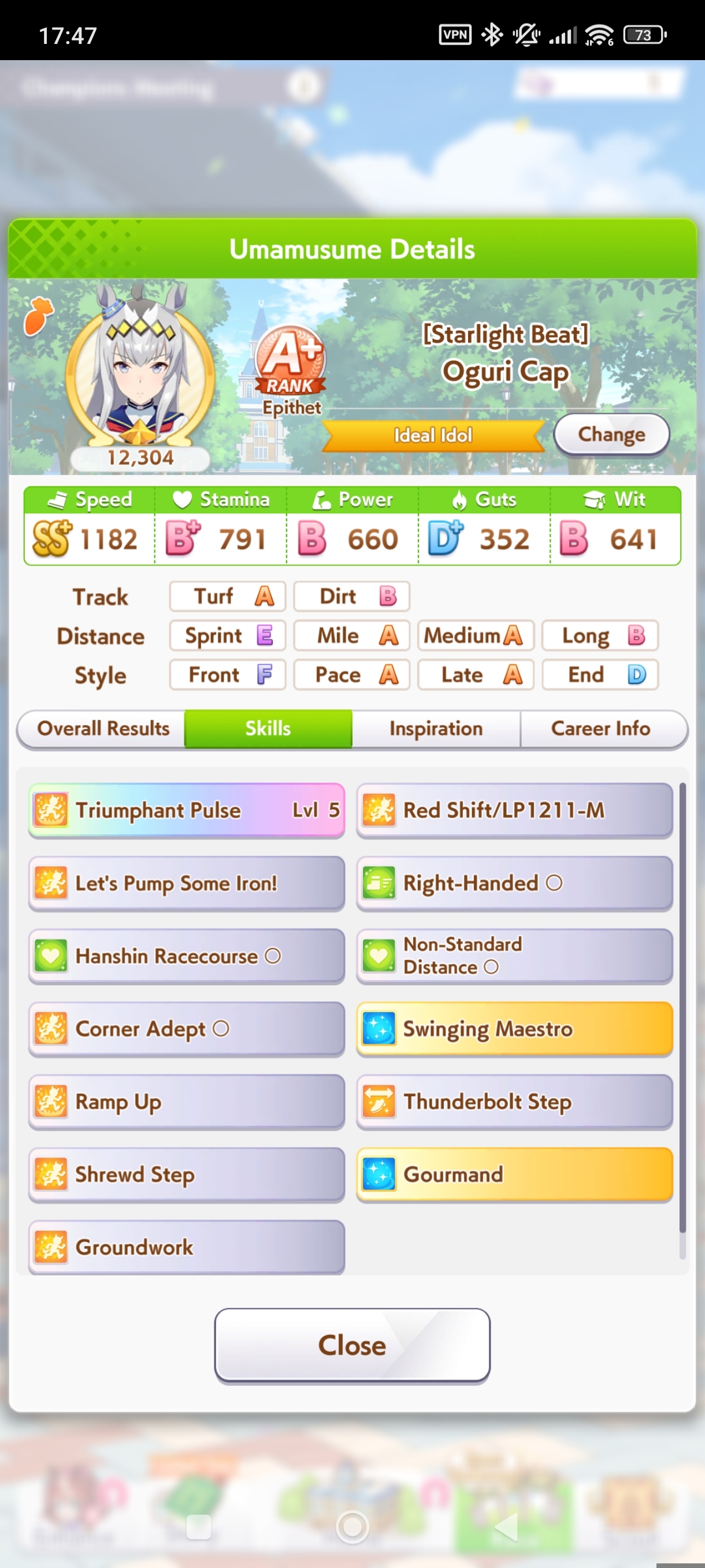Open the Ramp Up skill
Viewport: 705px width, 1568px height.
(186, 1102)
